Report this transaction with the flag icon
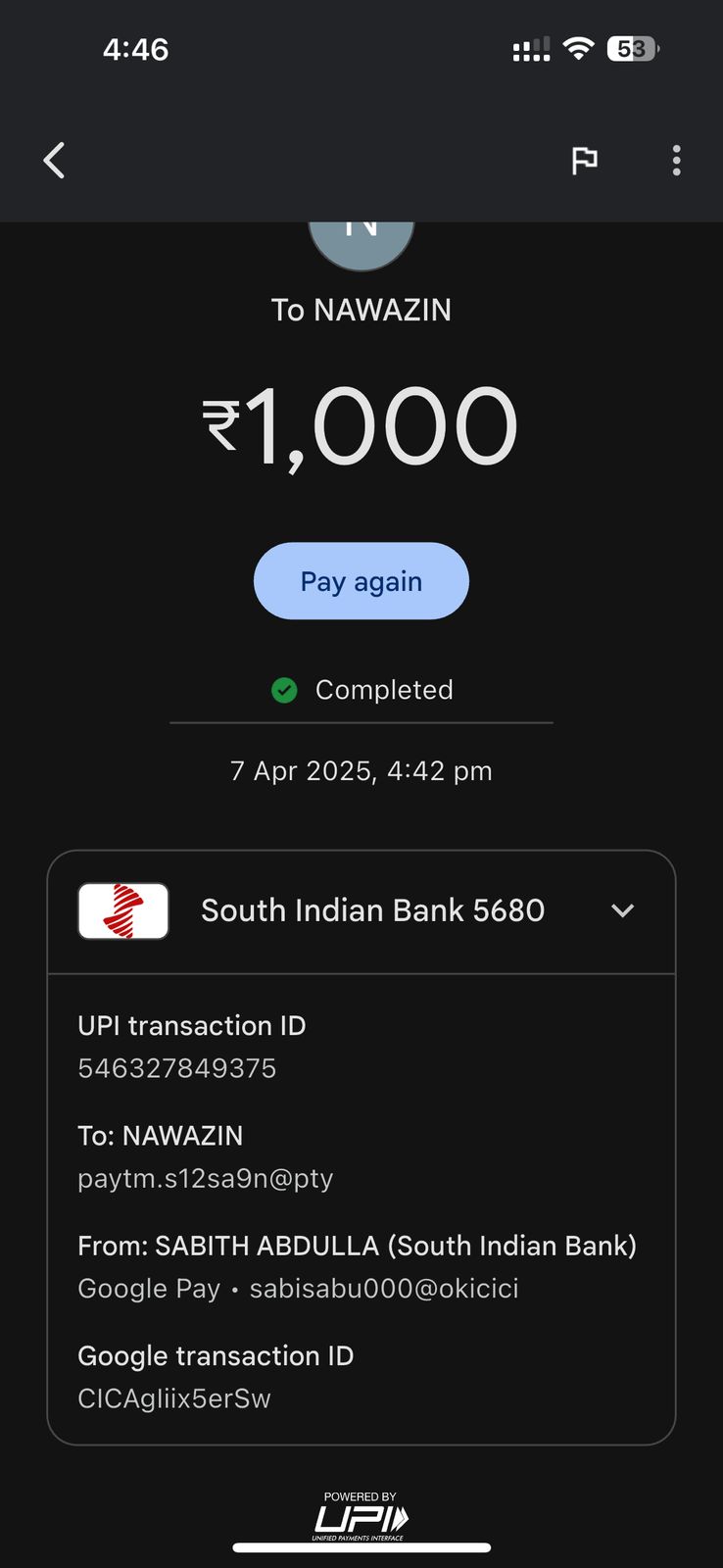This screenshot has width=723, height=1568. (x=585, y=160)
